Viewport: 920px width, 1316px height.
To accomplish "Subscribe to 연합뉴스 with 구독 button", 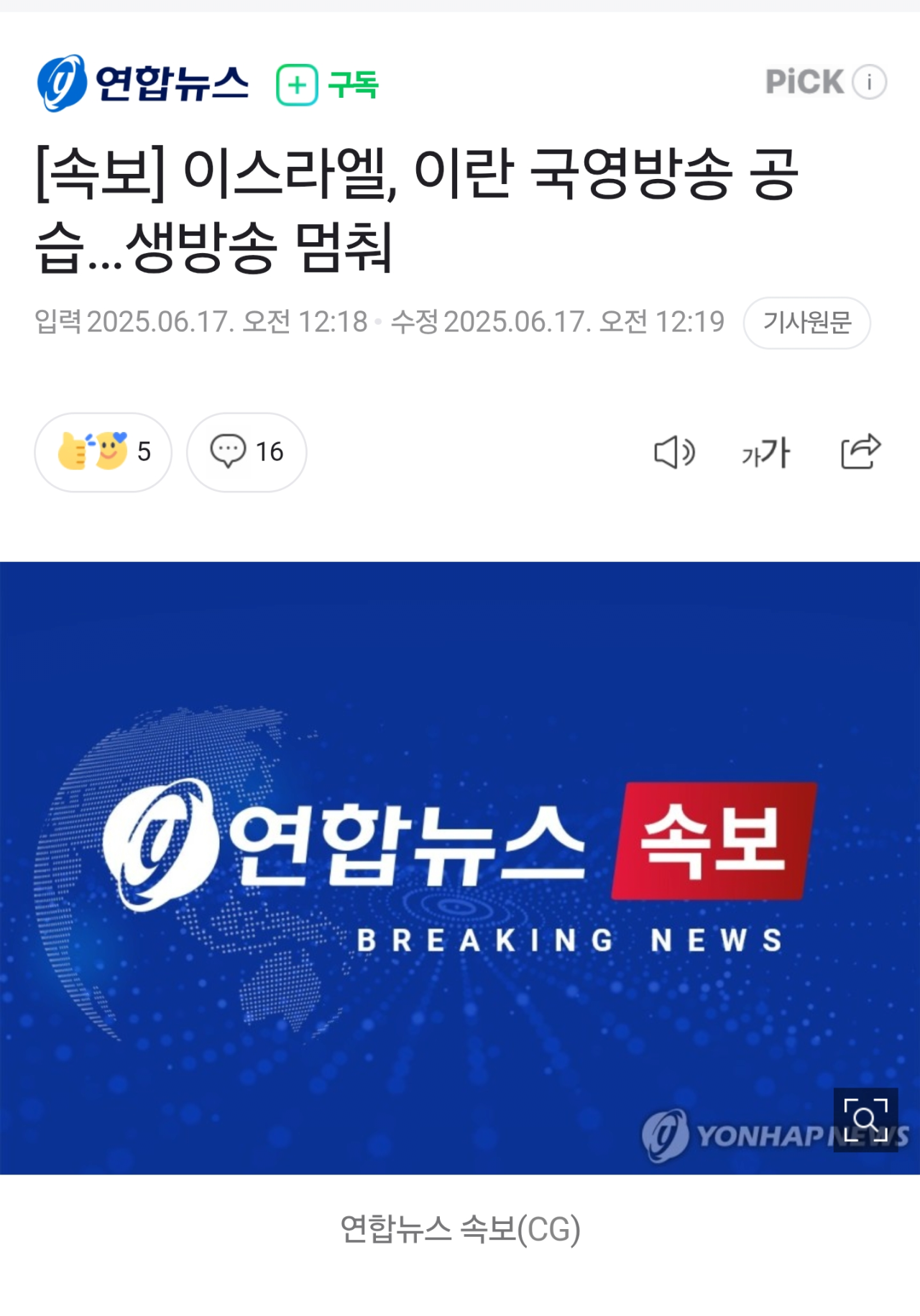I will [328, 85].
